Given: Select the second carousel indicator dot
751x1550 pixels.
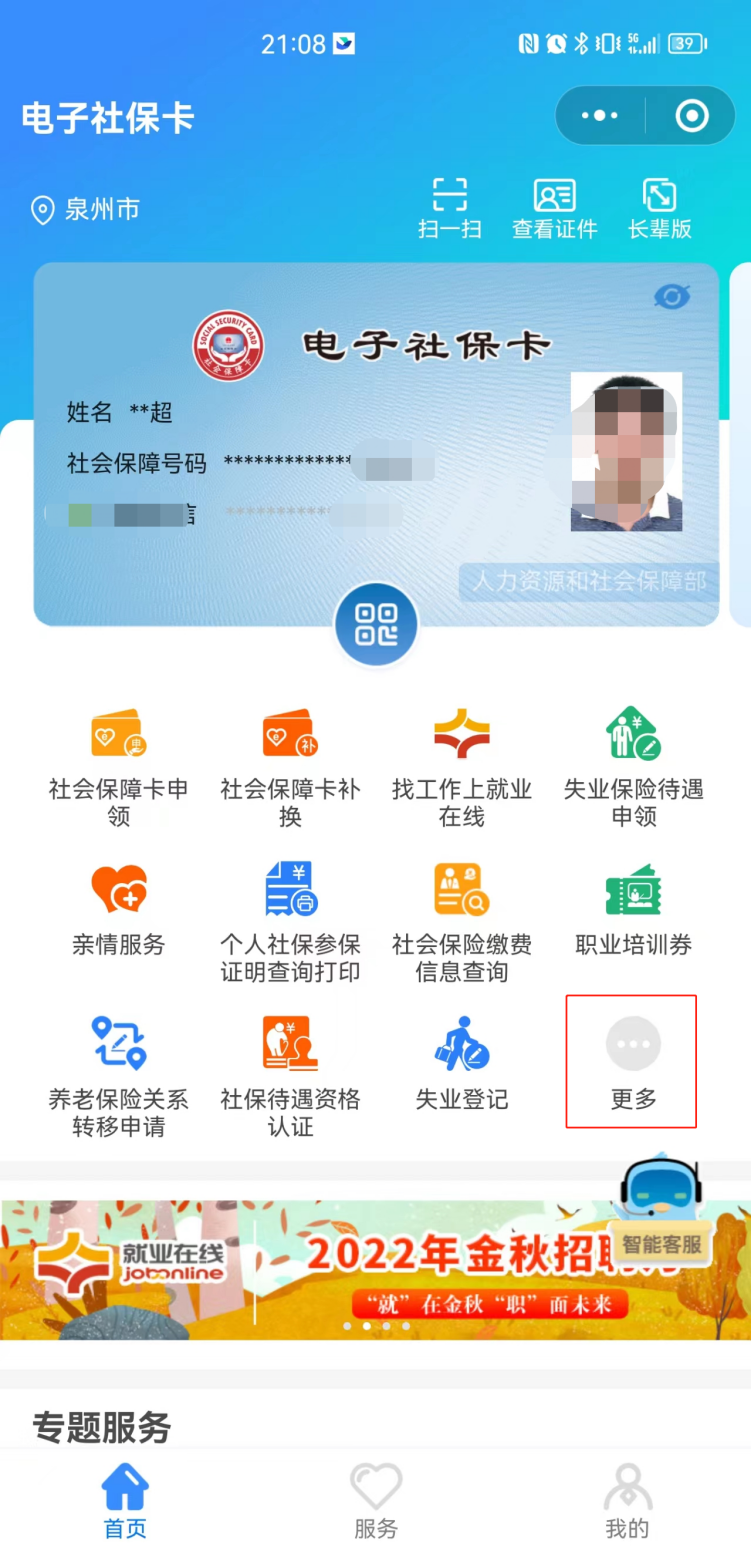Looking at the screenshot, I should click(x=367, y=1327).
